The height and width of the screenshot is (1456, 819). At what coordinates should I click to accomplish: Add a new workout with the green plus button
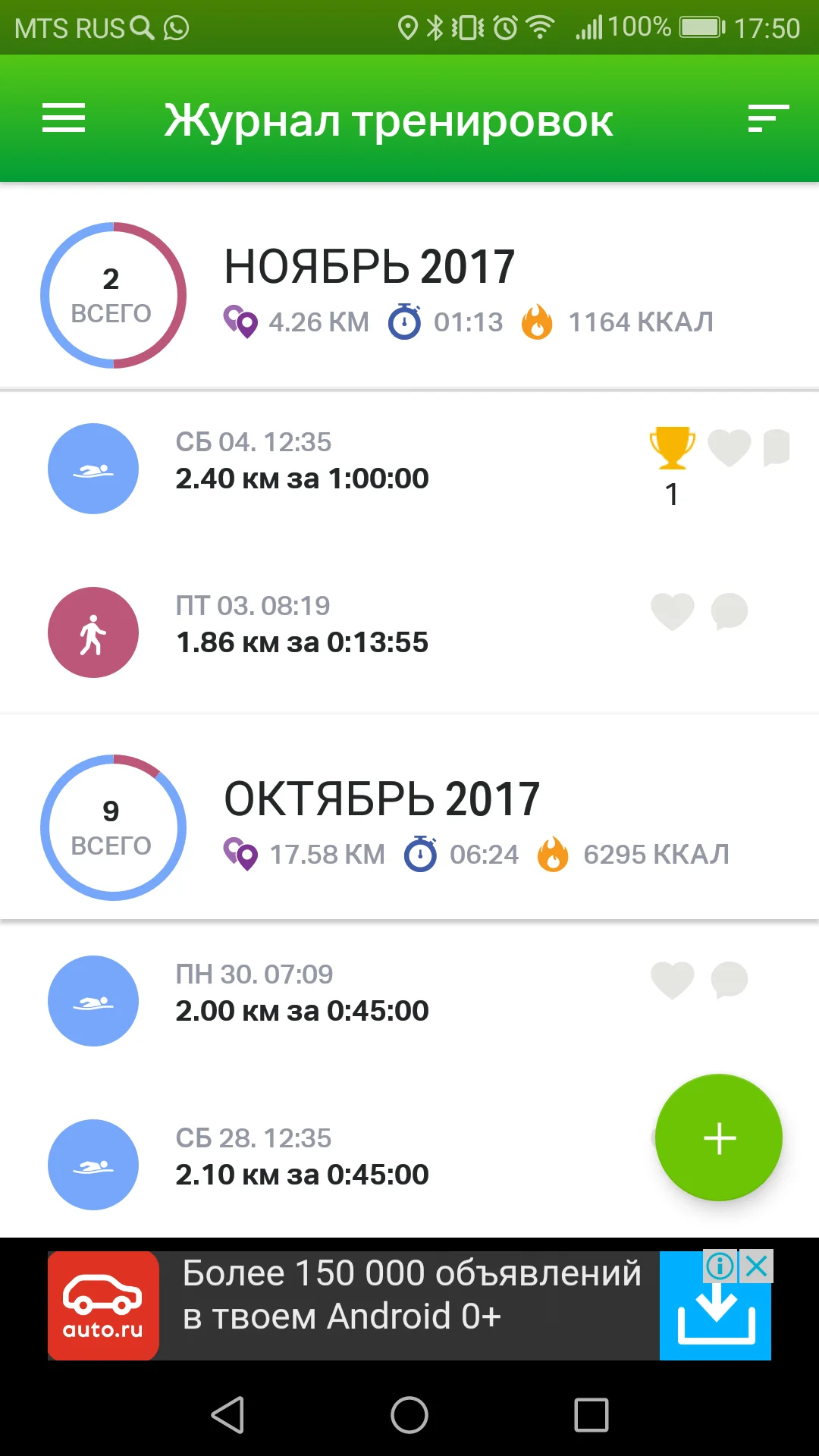pos(717,1137)
